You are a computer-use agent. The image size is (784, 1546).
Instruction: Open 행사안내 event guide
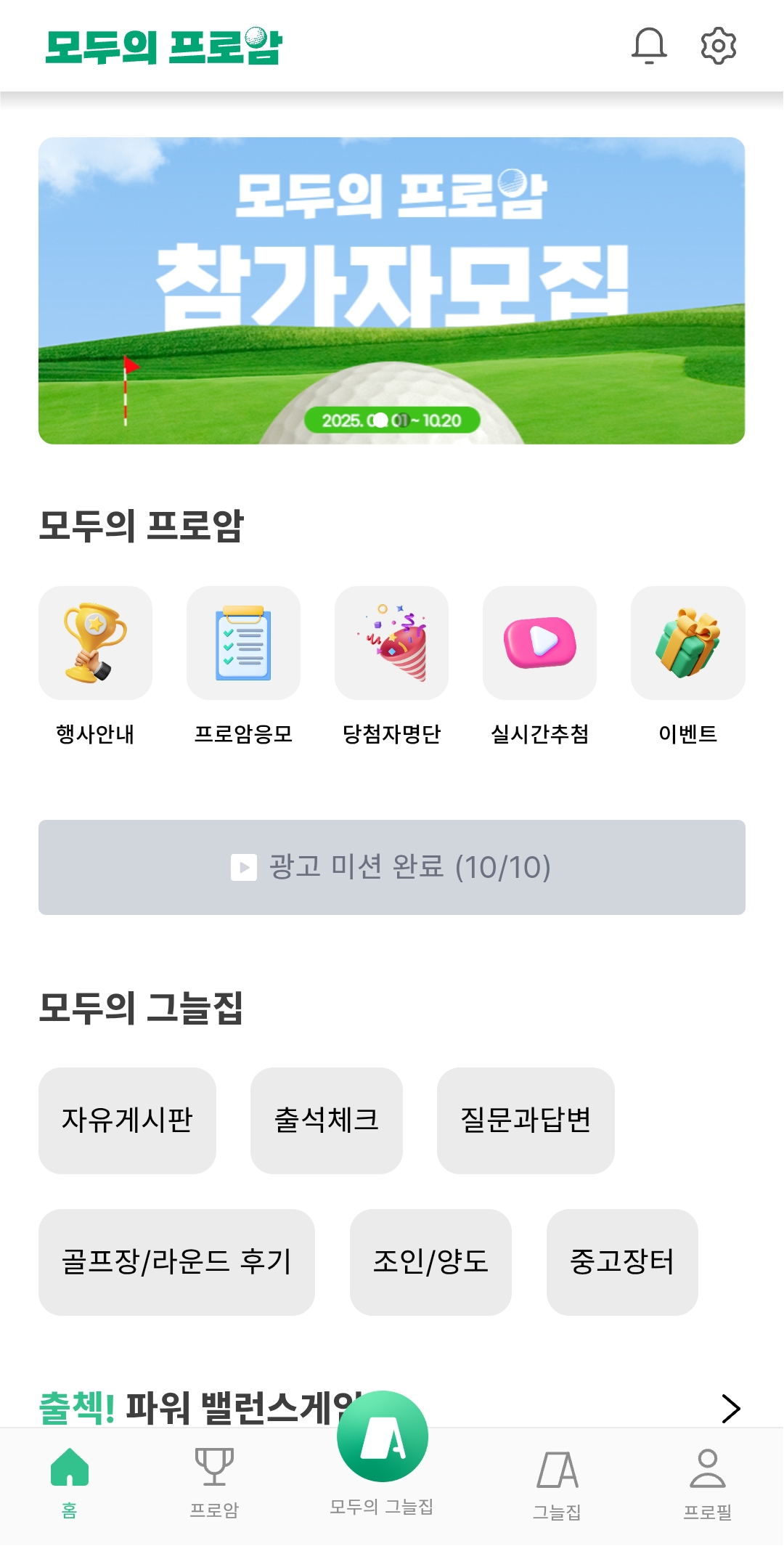point(95,643)
